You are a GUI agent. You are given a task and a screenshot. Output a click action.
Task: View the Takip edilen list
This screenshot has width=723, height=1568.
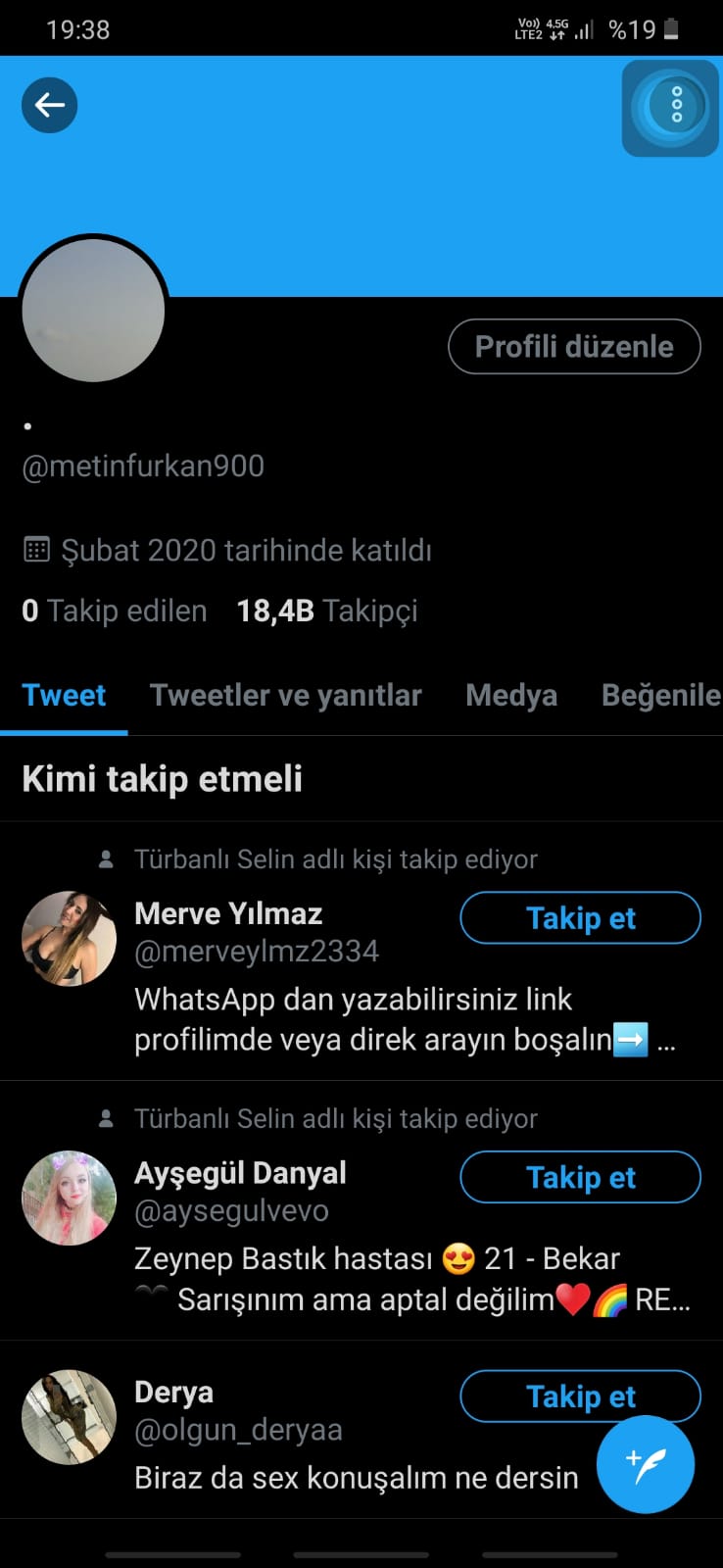tap(115, 611)
